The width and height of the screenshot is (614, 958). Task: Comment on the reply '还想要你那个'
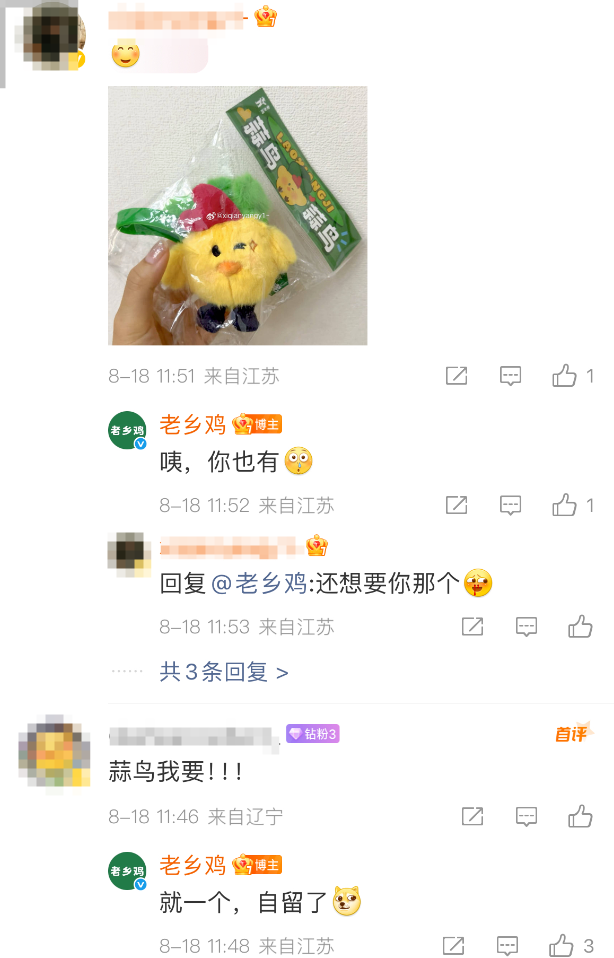point(526,627)
